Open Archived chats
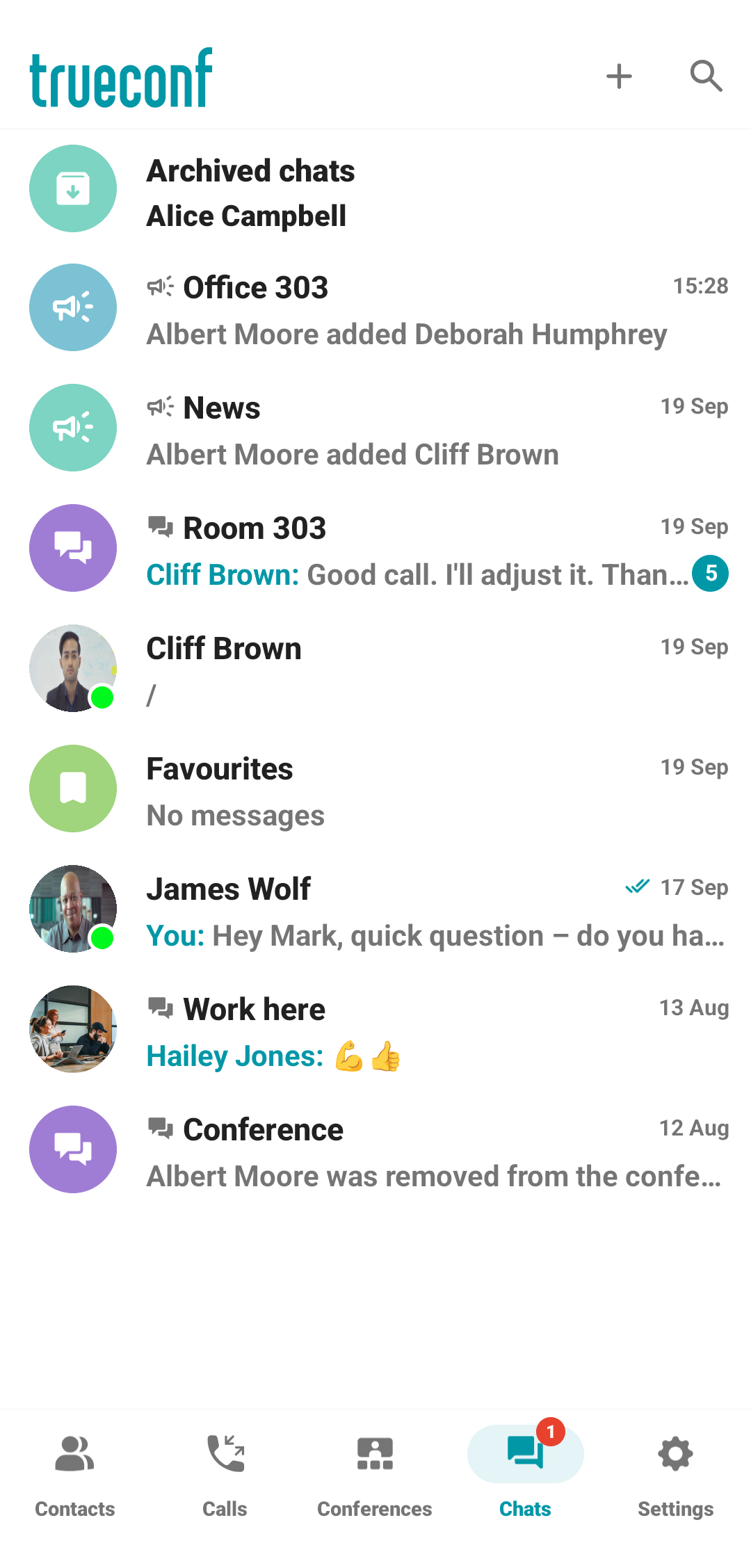This screenshot has height=1568, width=751. click(375, 189)
